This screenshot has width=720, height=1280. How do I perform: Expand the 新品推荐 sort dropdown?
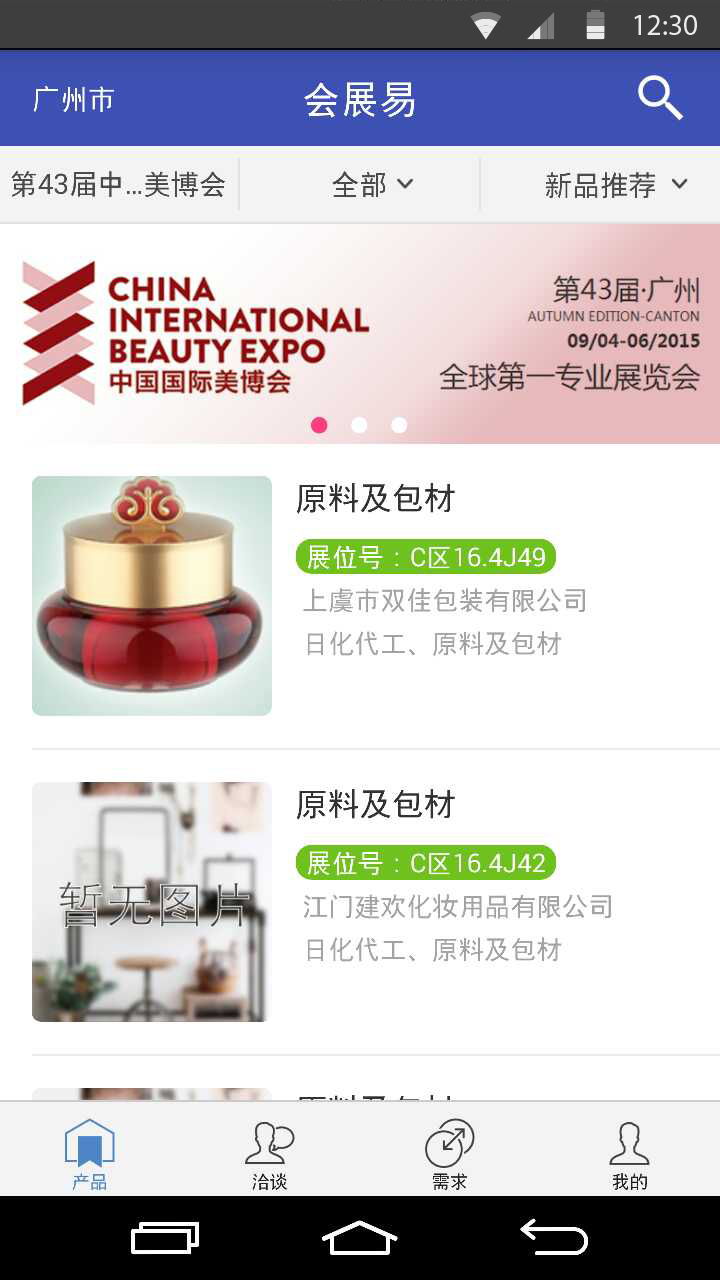pyautogui.click(x=615, y=185)
